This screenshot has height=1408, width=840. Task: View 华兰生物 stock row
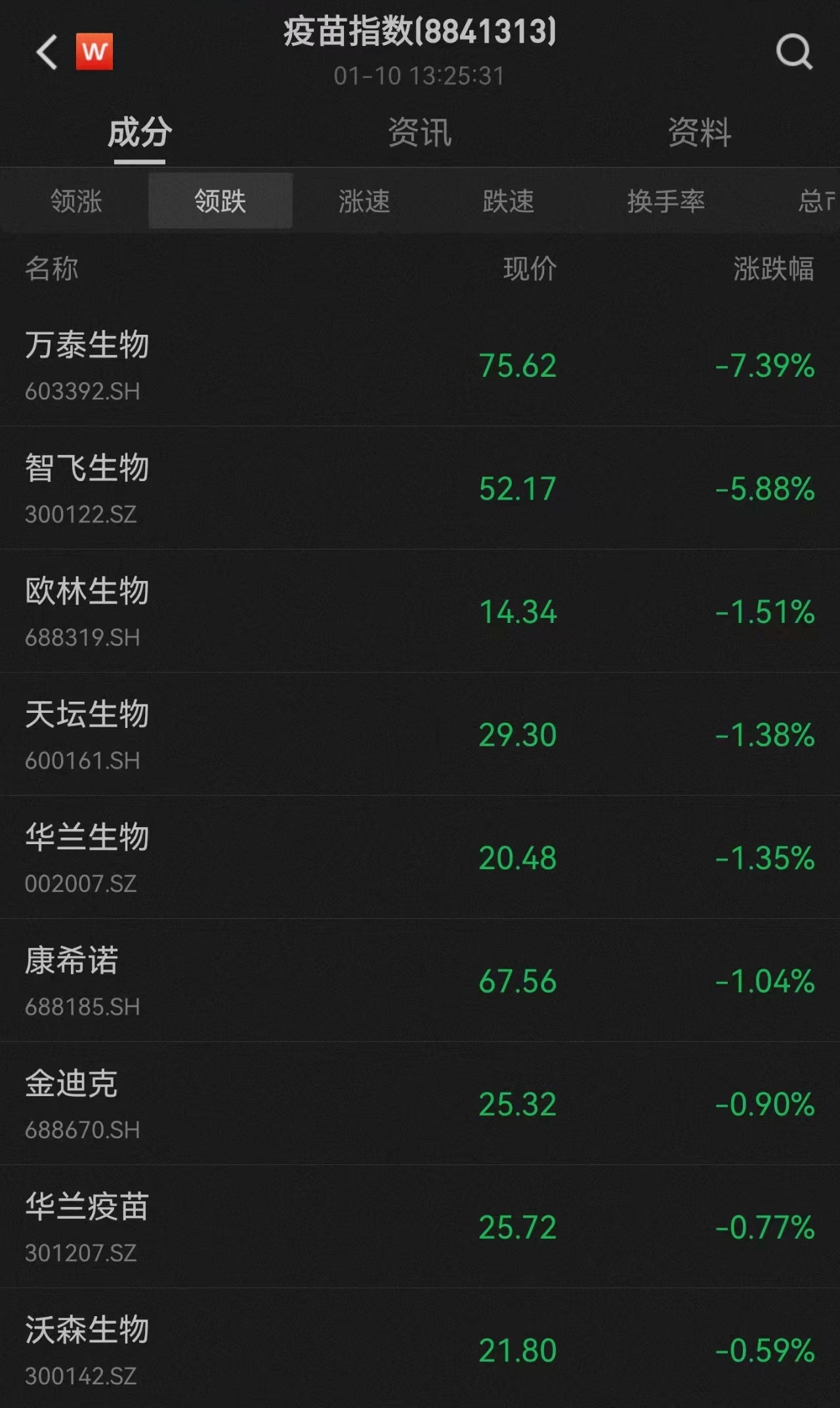tap(420, 857)
